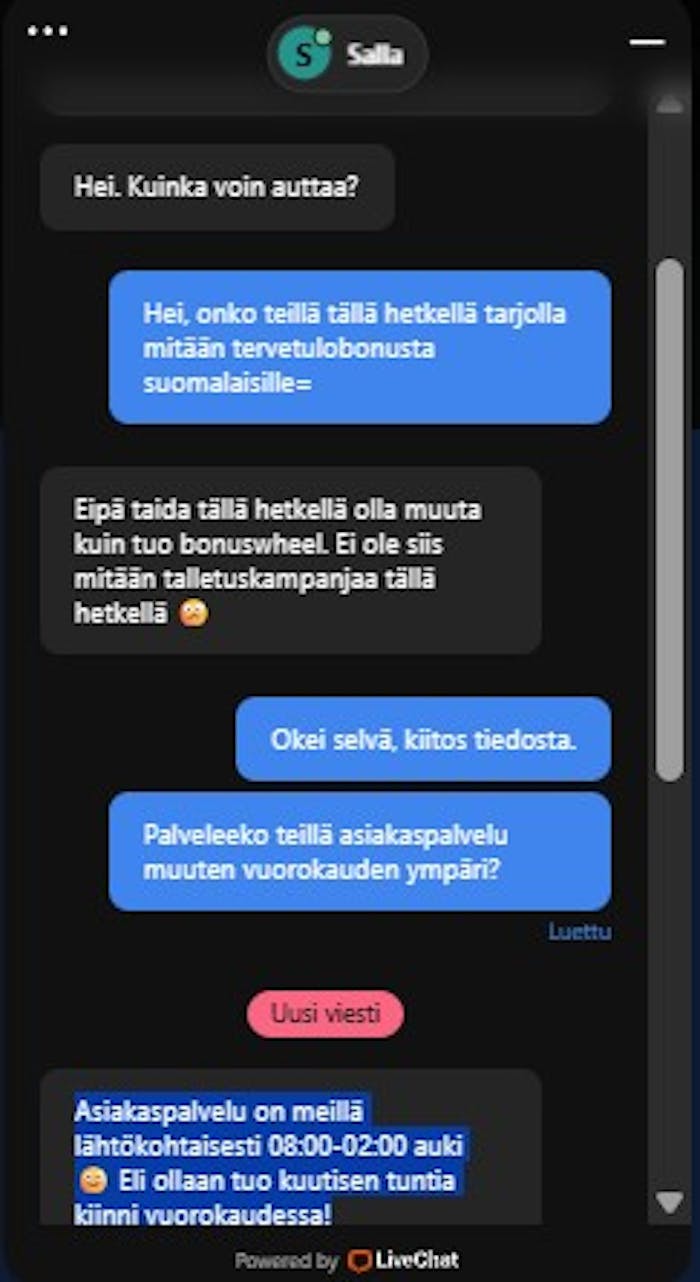The width and height of the screenshot is (700, 1282).
Task: Jump to new messages via Uusi viesti
Action: pos(326,1014)
